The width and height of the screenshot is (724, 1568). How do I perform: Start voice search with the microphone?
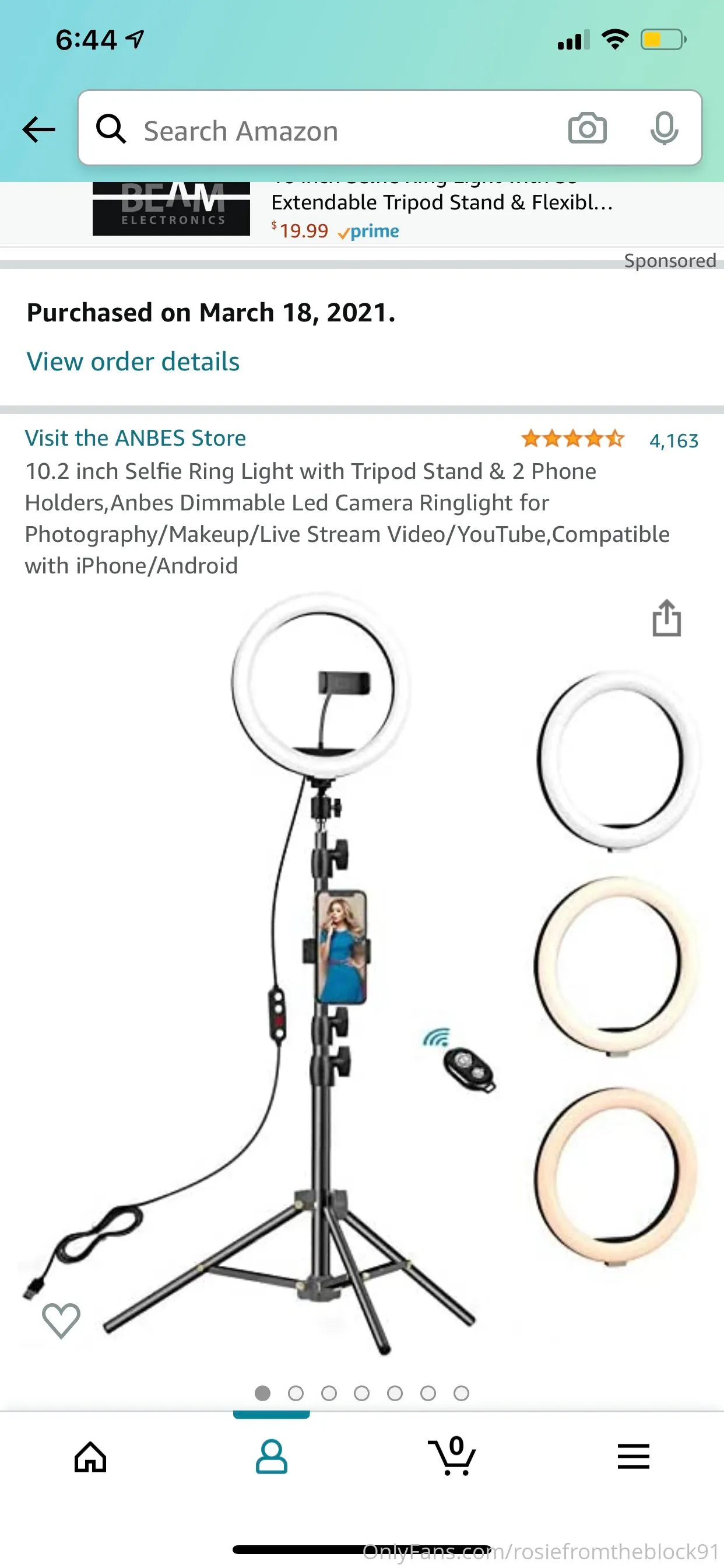point(664,128)
